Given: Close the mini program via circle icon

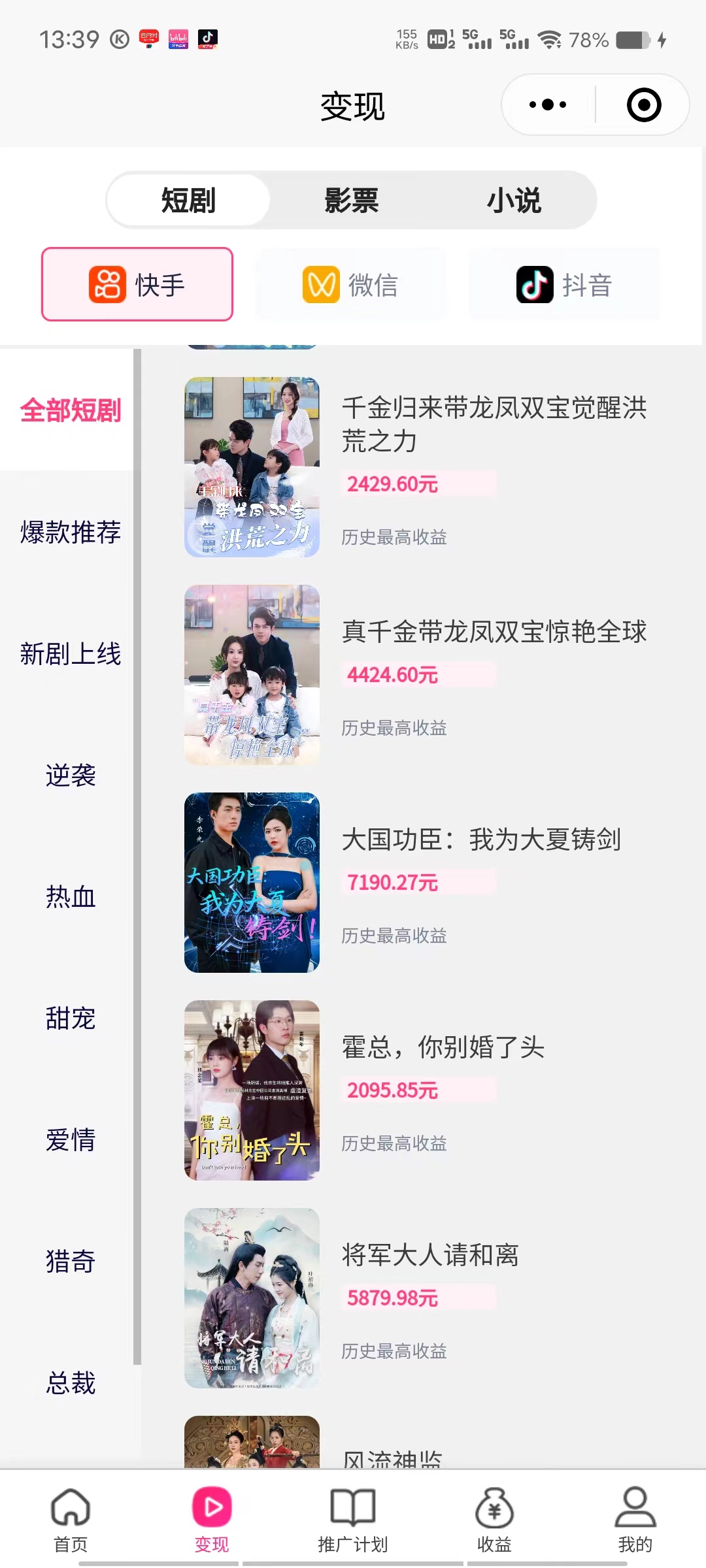Looking at the screenshot, I should click(643, 105).
